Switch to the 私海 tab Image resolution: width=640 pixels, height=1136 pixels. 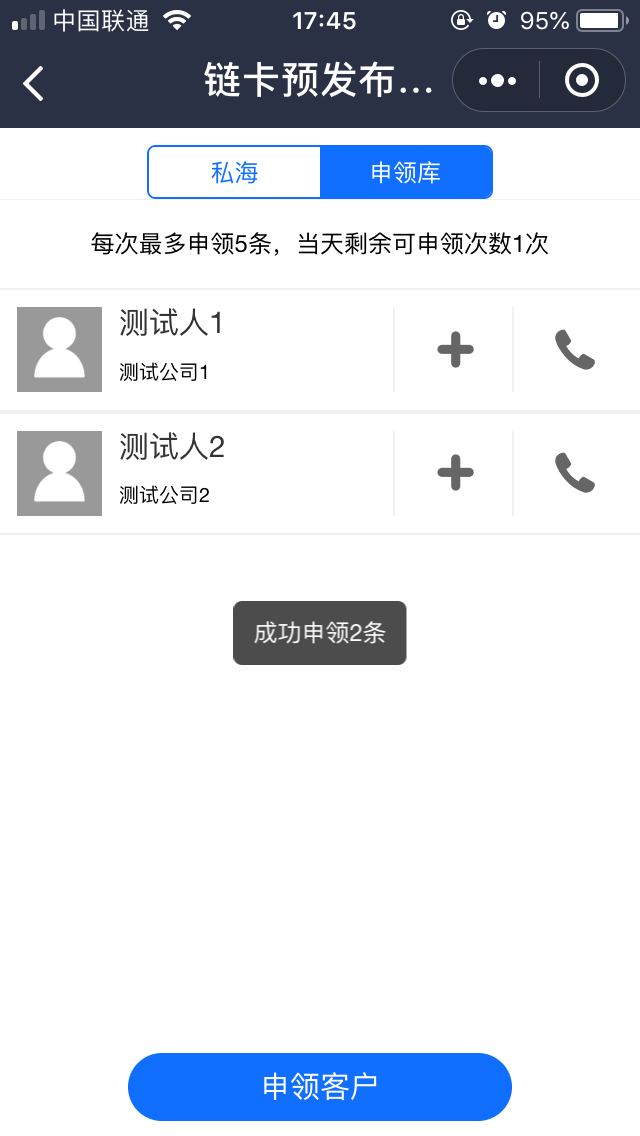pos(235,172)
